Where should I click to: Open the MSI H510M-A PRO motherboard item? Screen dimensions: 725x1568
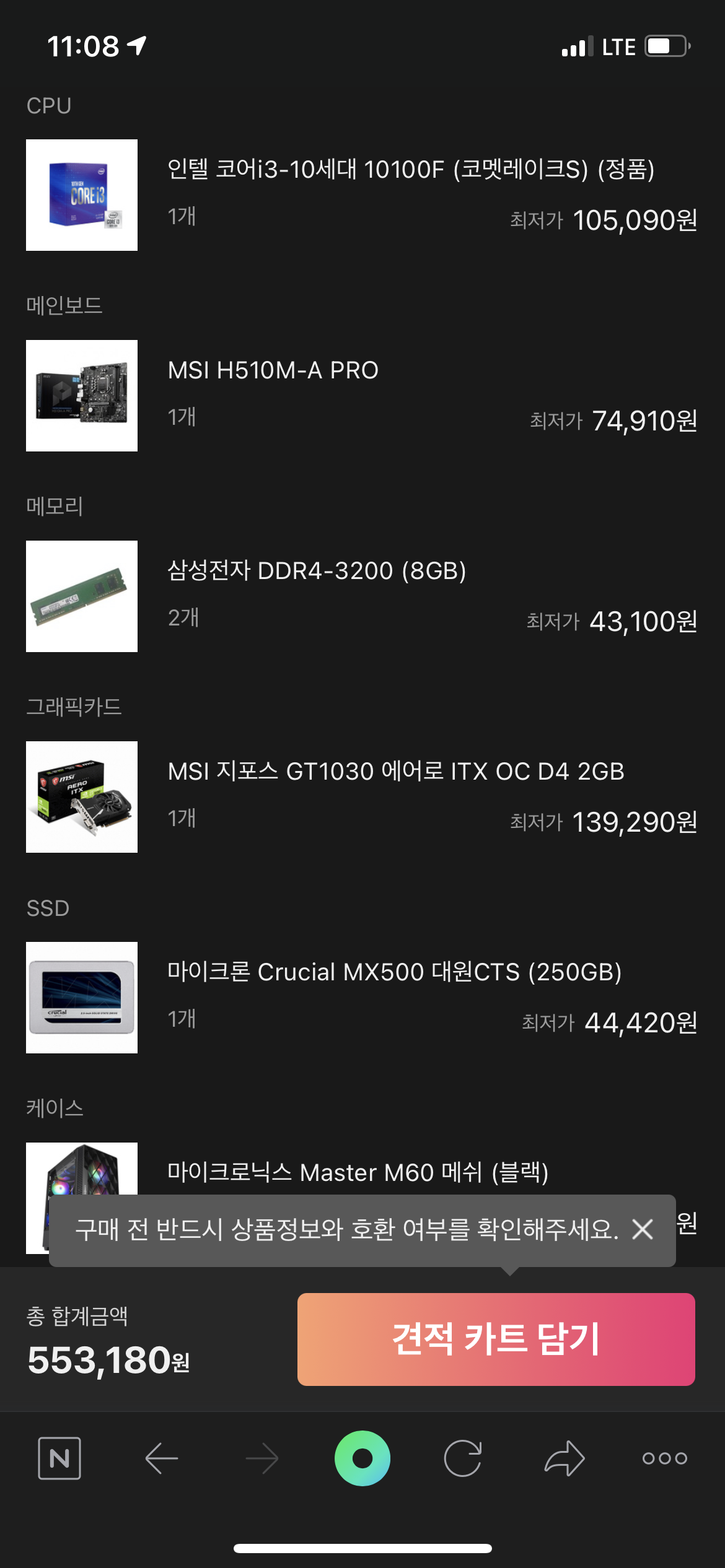[273, 370]
